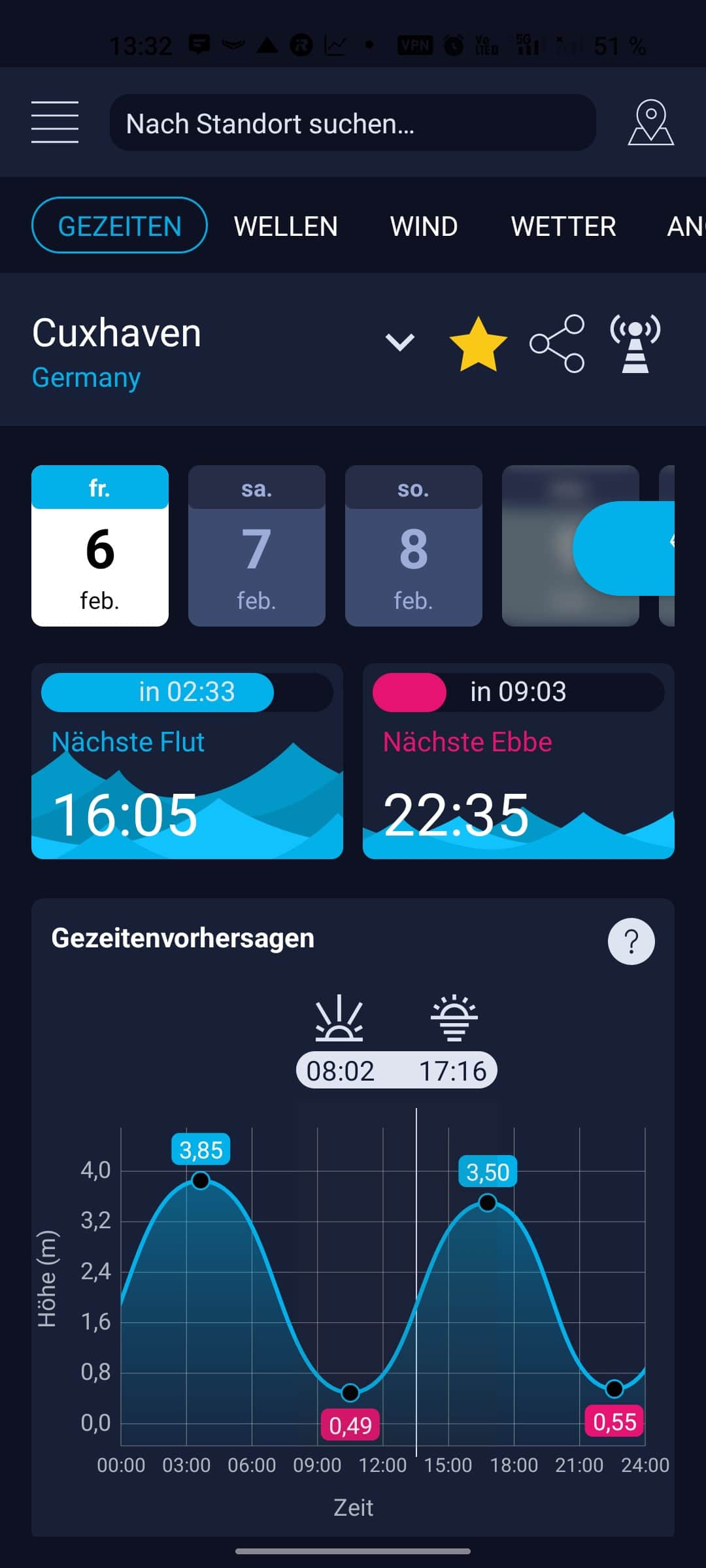Tap the share icon for Cuxhaven
This screenshot has height=1568, width=706.
[x=557, y=342]
